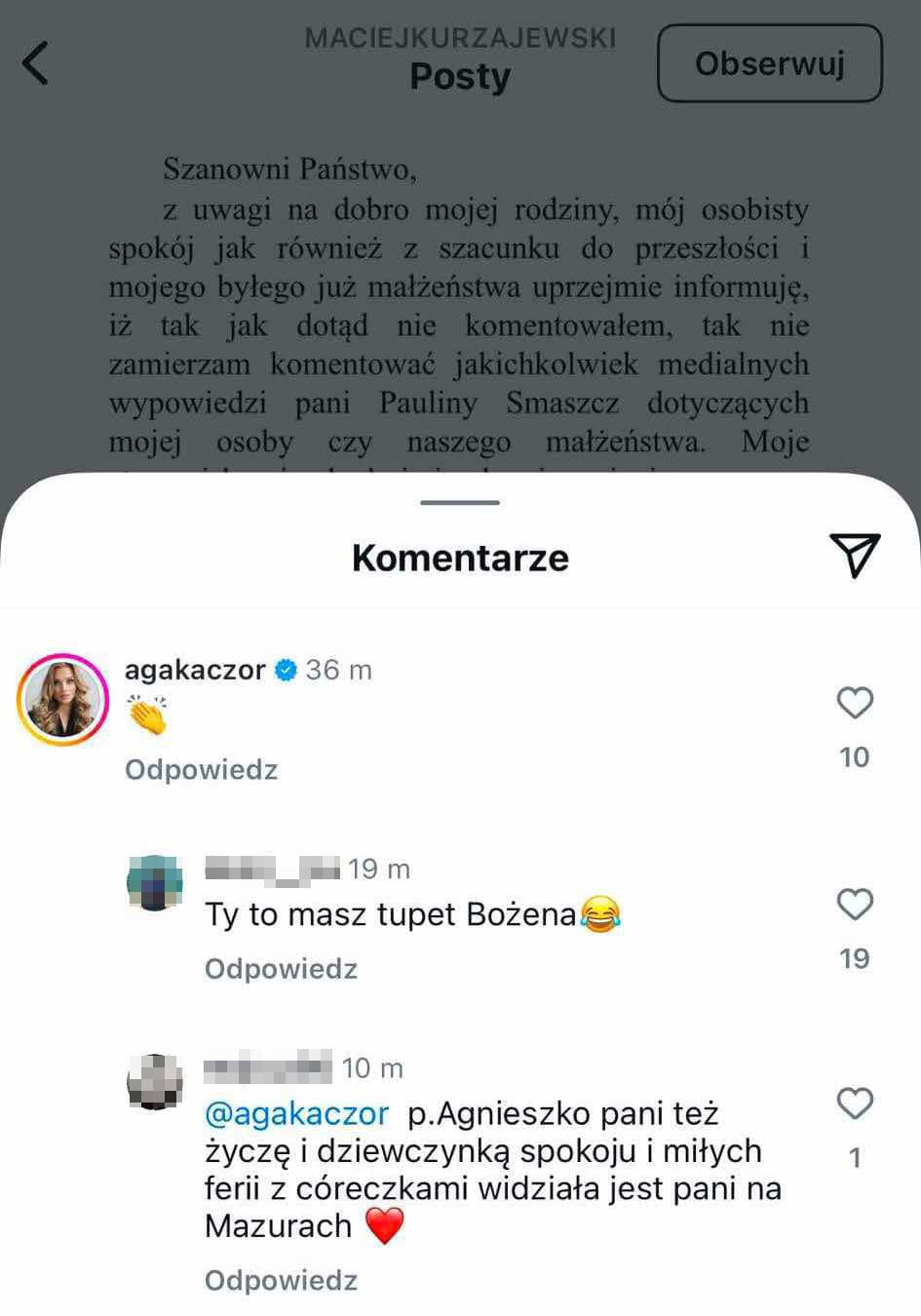Like the comment mentioning Mazurach
Image resolution: width=921 pixels, height=1316 pixels.
(854, 1103)
